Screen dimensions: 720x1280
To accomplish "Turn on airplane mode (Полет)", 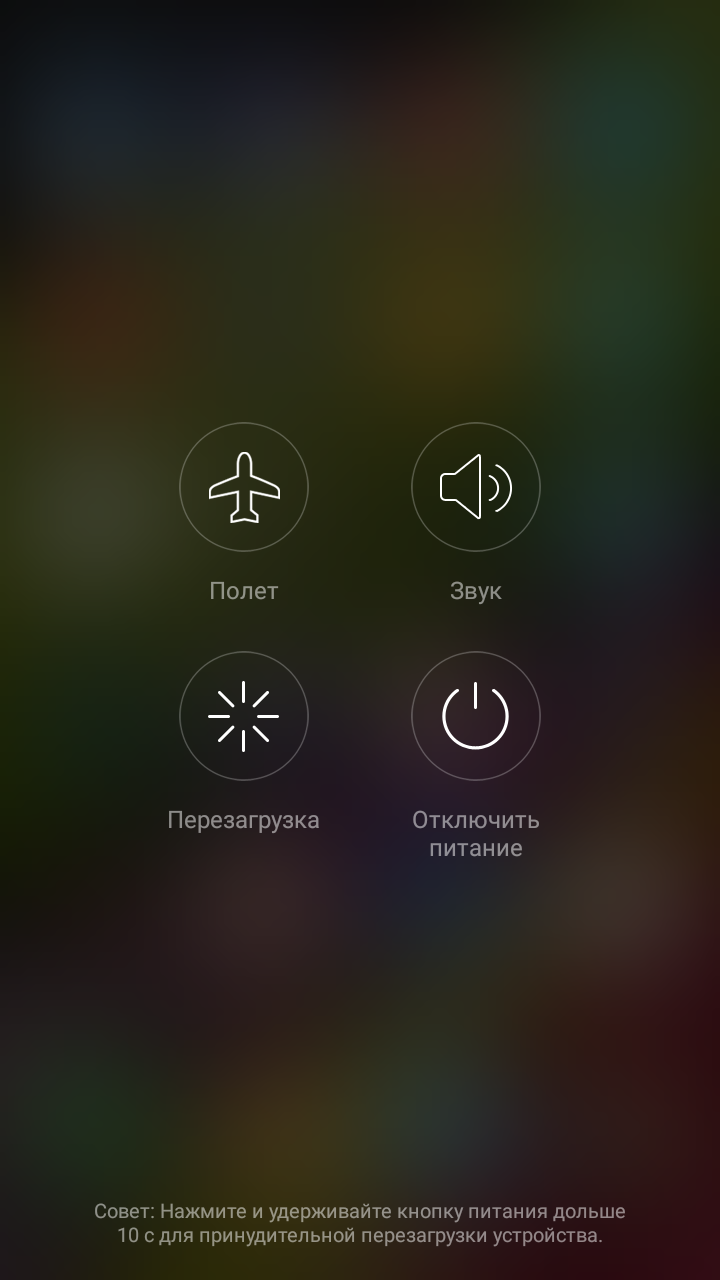I will coord(244,487).
